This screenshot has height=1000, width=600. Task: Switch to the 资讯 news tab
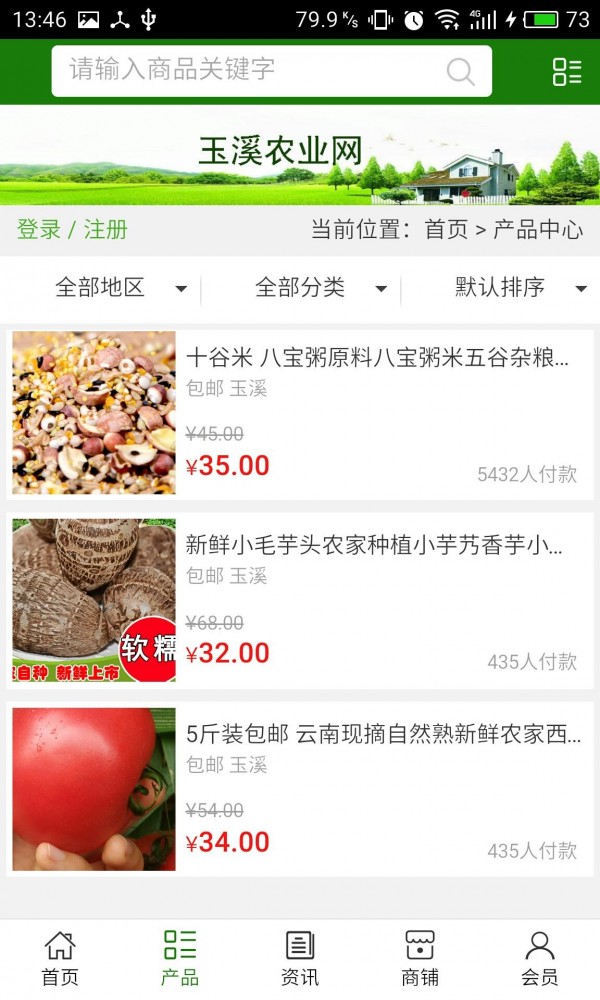pos(300,958)
